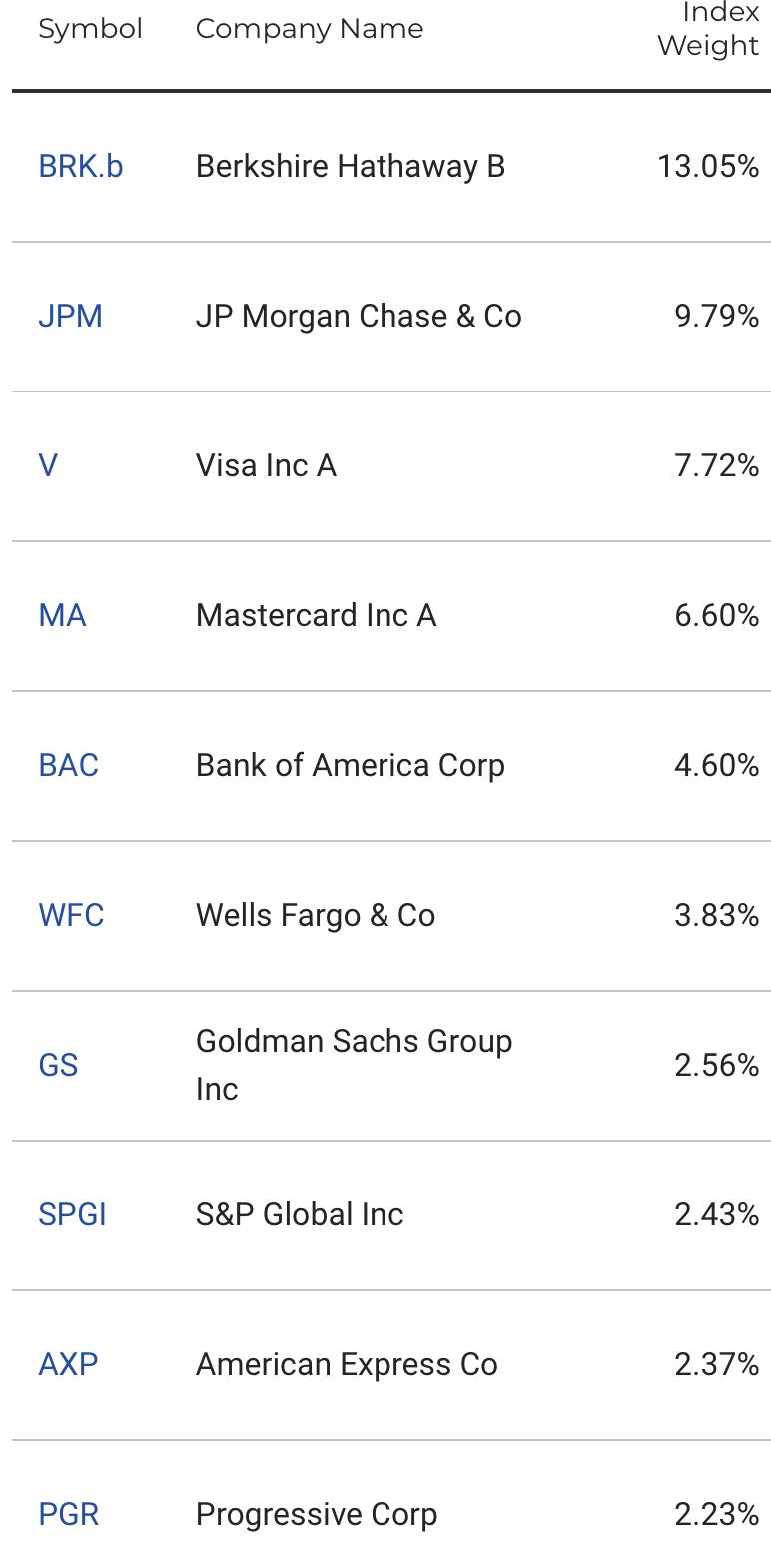Viewport: 771px width, 1568px height.
Task: Open the SPGI ticker link
Action: (x=72, y=1214)
